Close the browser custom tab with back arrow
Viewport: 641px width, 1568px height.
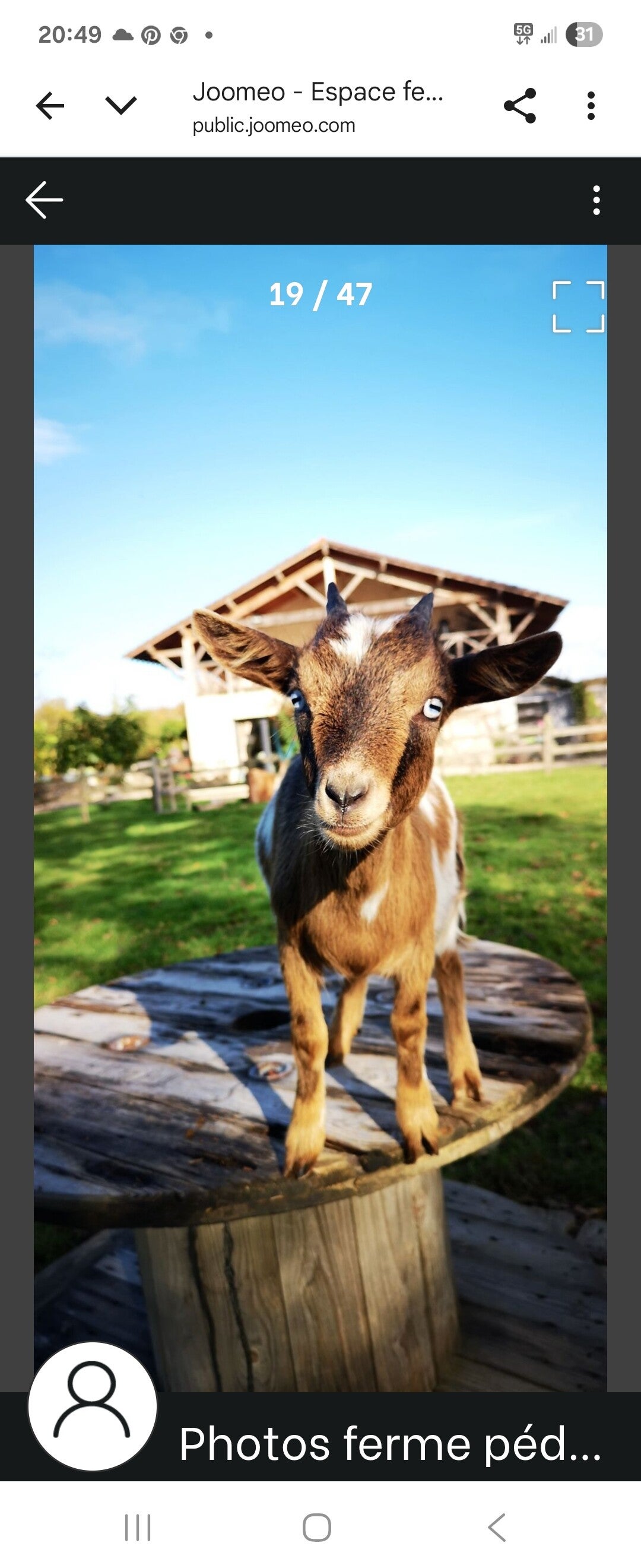pyautogui.click(x=50, y=106)
